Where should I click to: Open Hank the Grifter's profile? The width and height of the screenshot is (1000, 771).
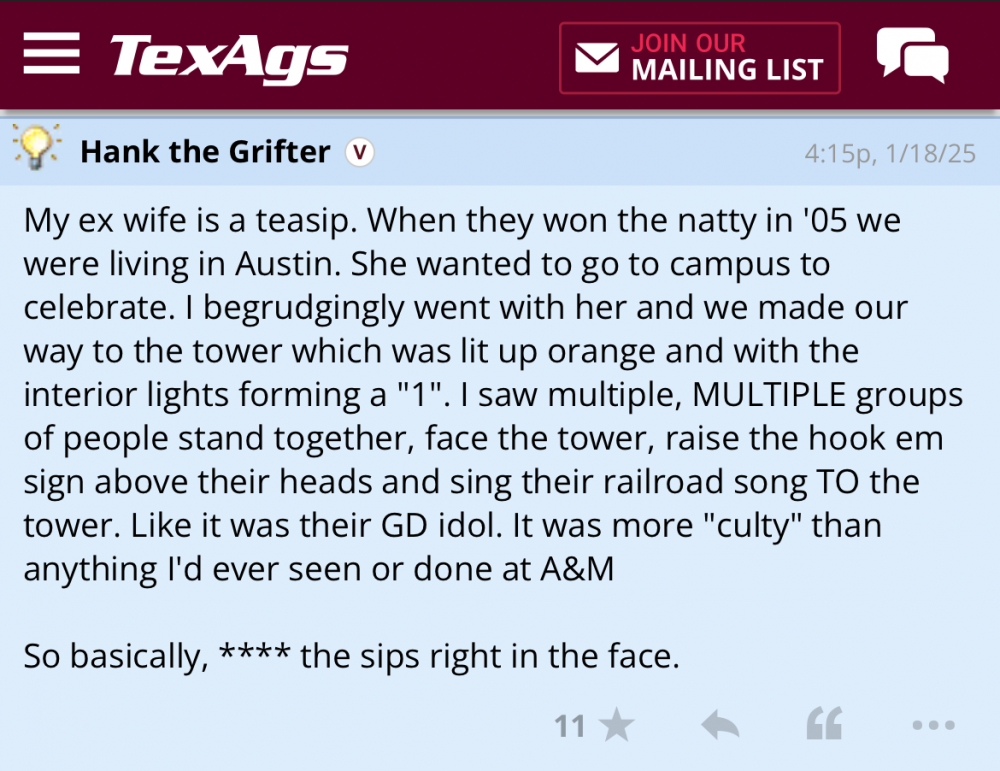pos(205,151)
